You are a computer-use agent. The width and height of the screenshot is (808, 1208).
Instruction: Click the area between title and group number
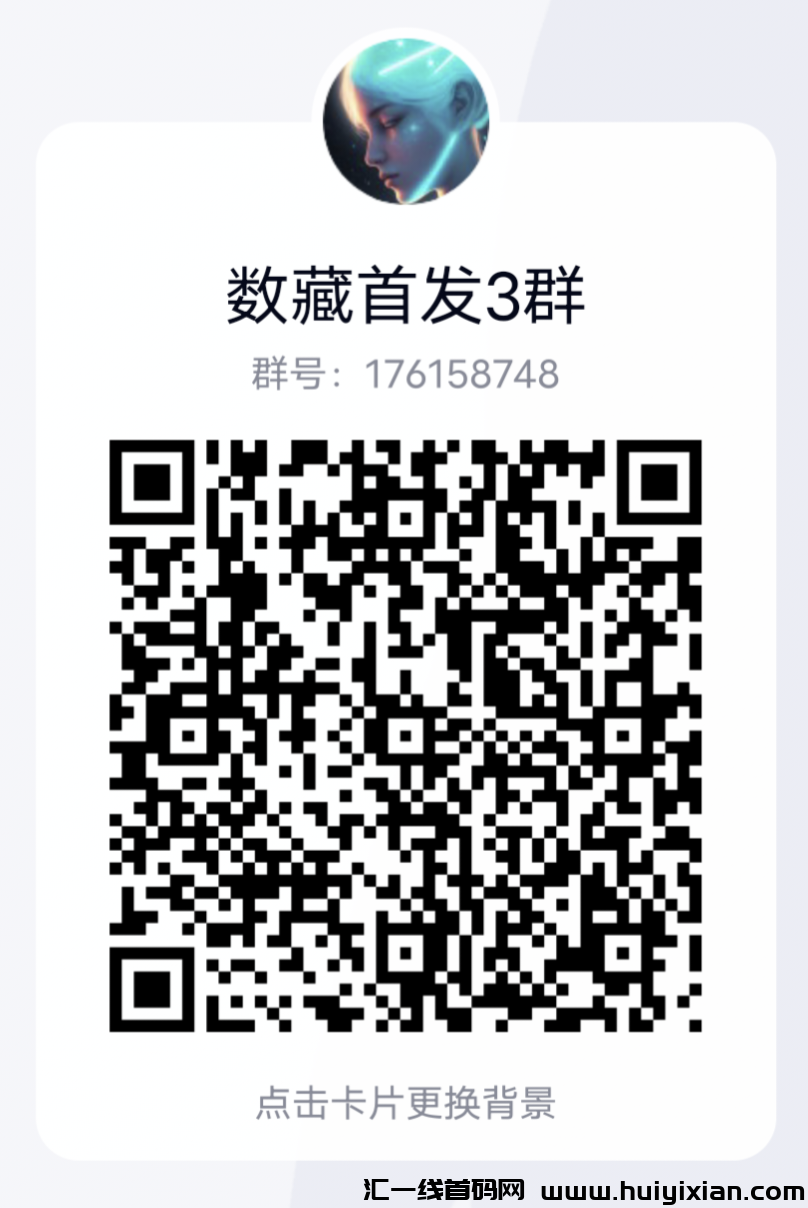[404, 335]
